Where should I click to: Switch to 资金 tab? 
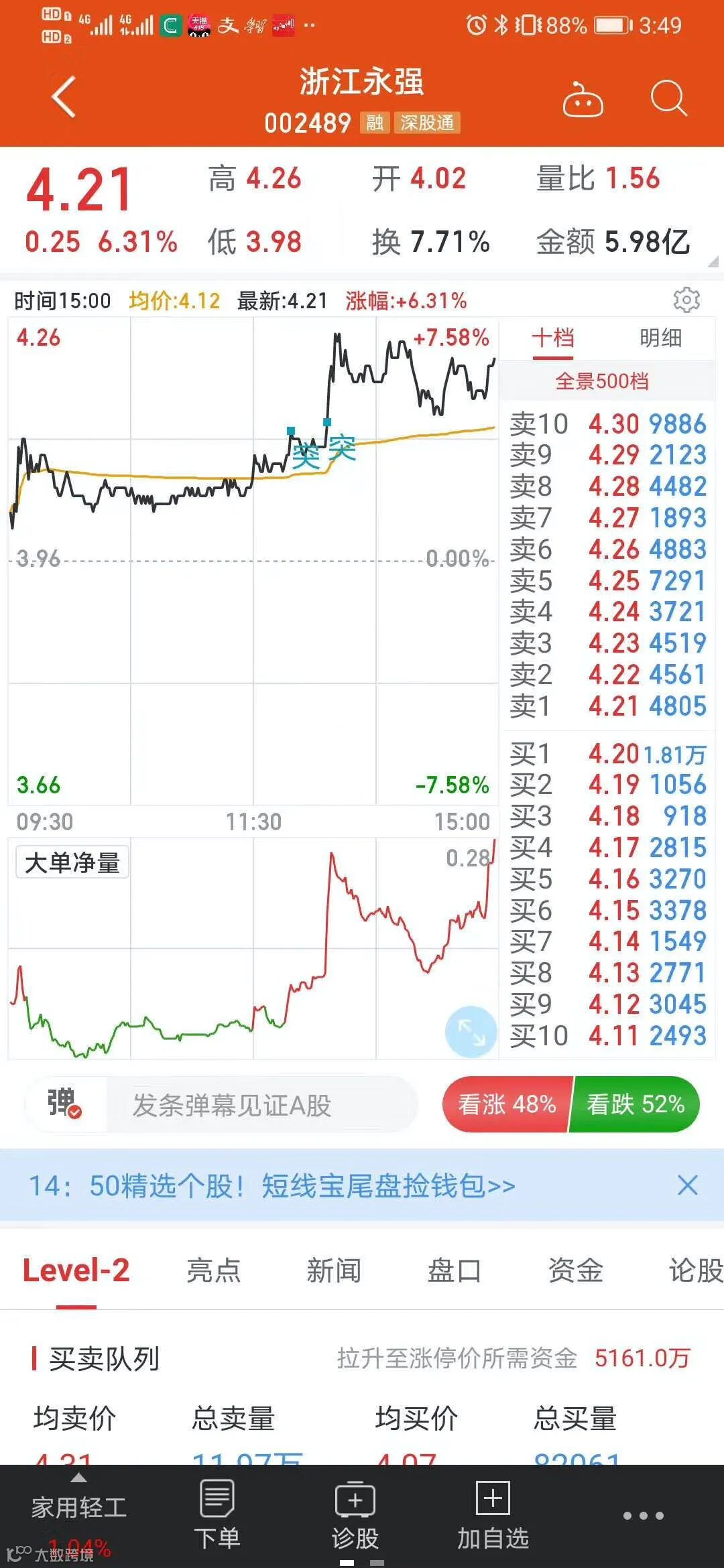pyautogui.click(x=575, y=1270)
